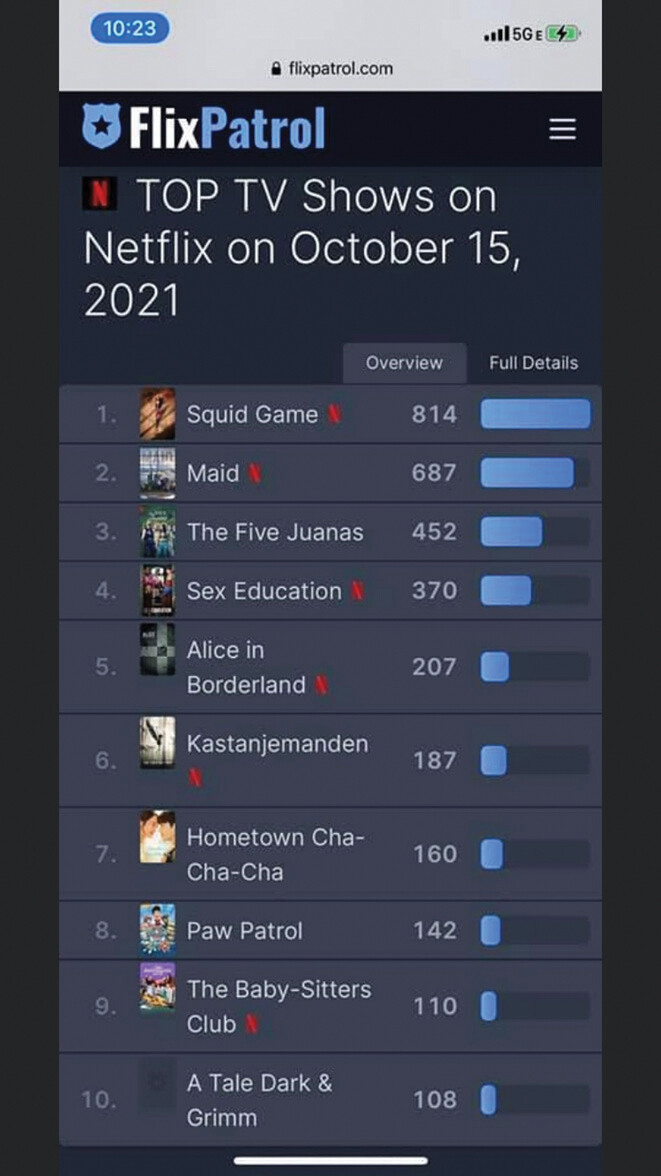
Task: Open the Paw Patrol entry
Action: [244, 930]
